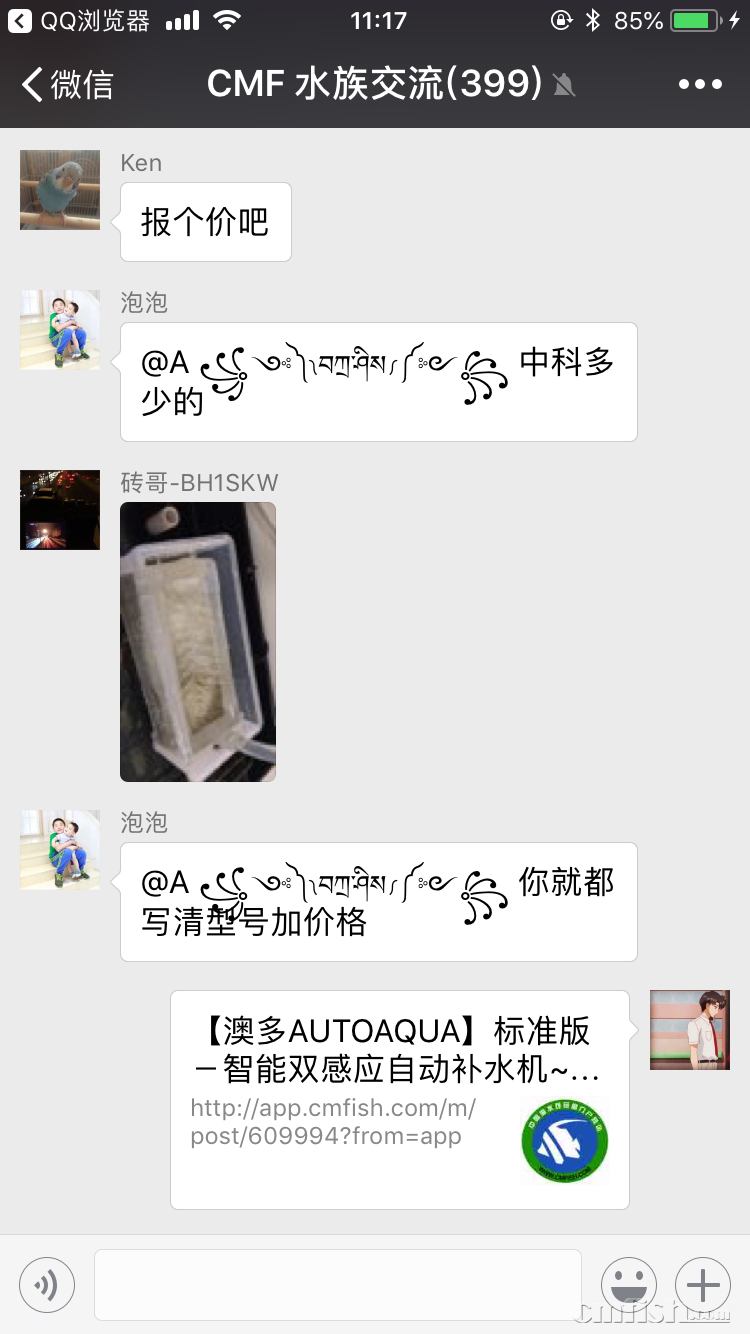Tap 泡泡's avatar above the 中科多少的 message
Viewport: 750px width, 1334px height.
[60, 330]
